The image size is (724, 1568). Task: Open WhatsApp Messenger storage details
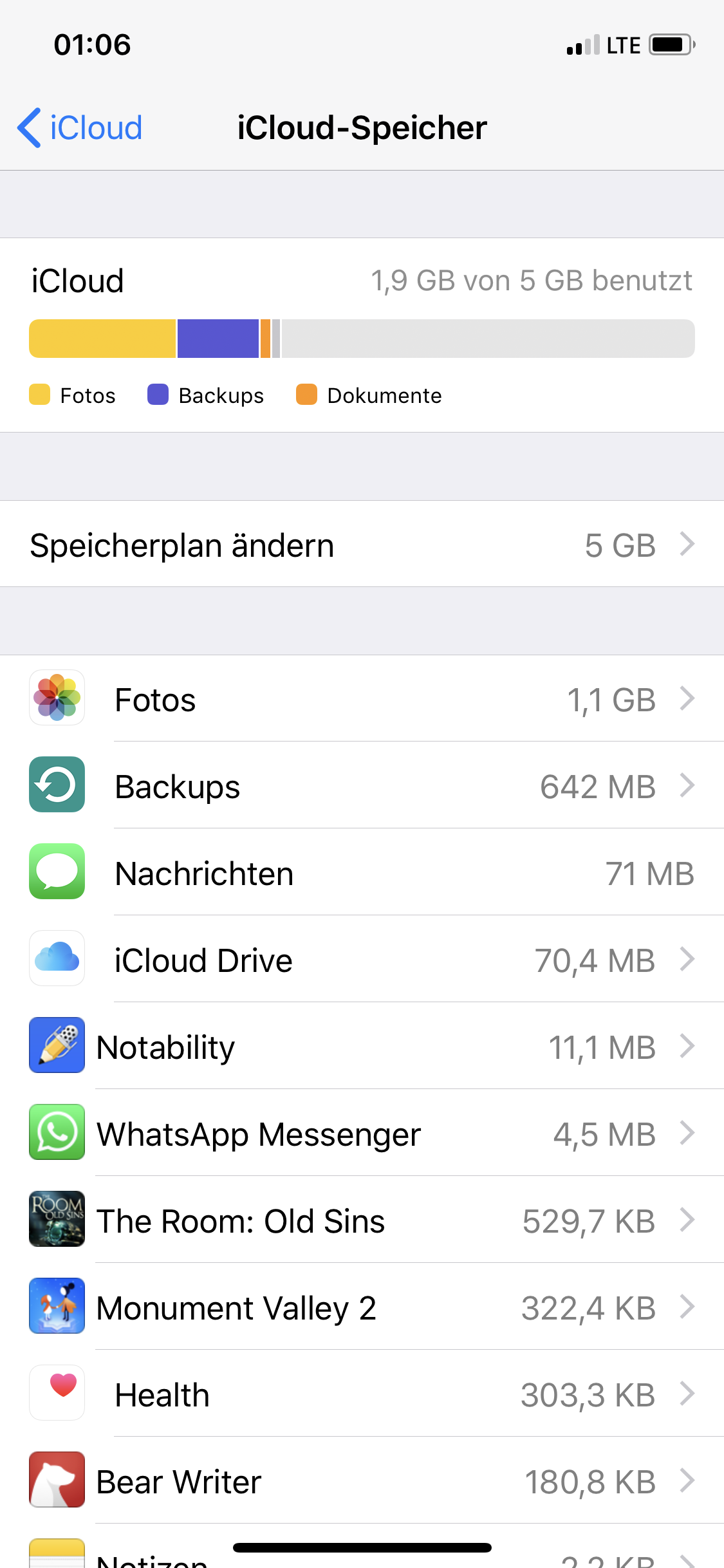362,1134
